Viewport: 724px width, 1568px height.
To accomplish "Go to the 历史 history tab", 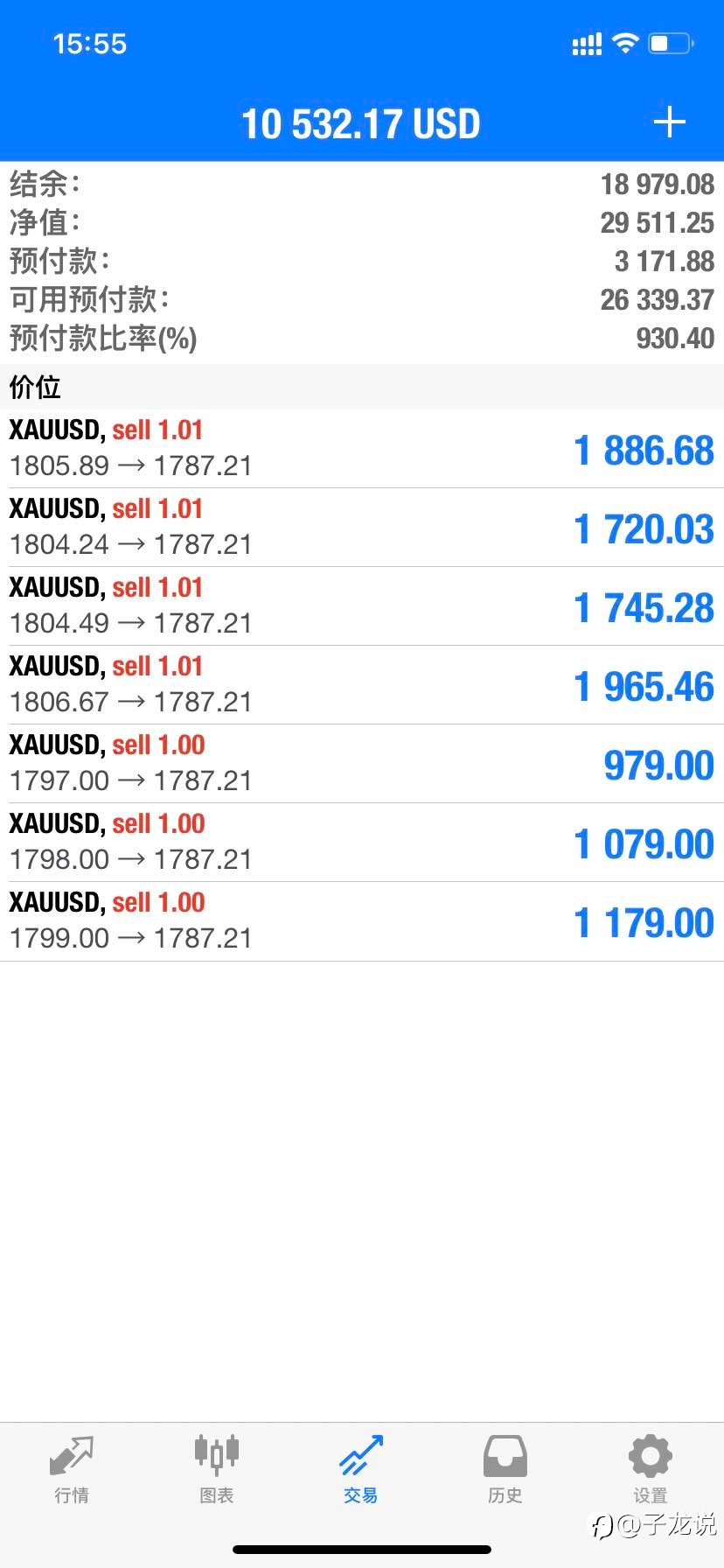I will (505, 1469).
